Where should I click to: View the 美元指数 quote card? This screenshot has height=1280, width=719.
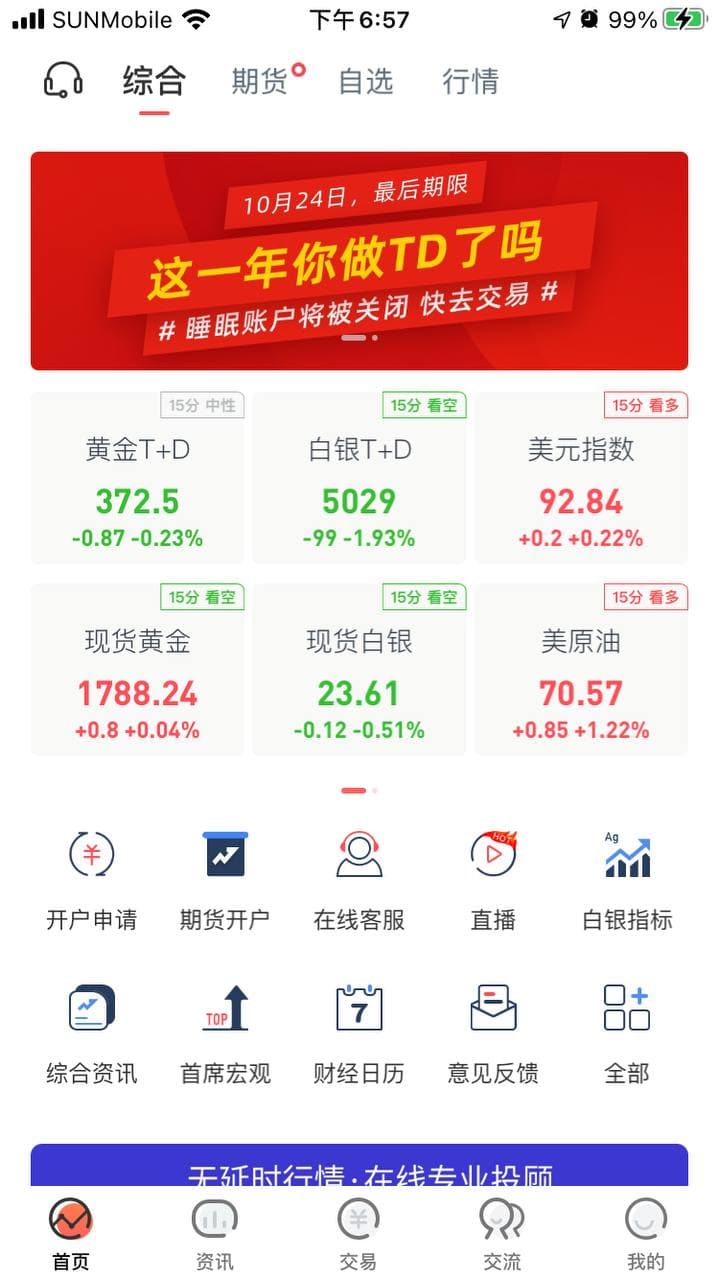click(581, 480)
